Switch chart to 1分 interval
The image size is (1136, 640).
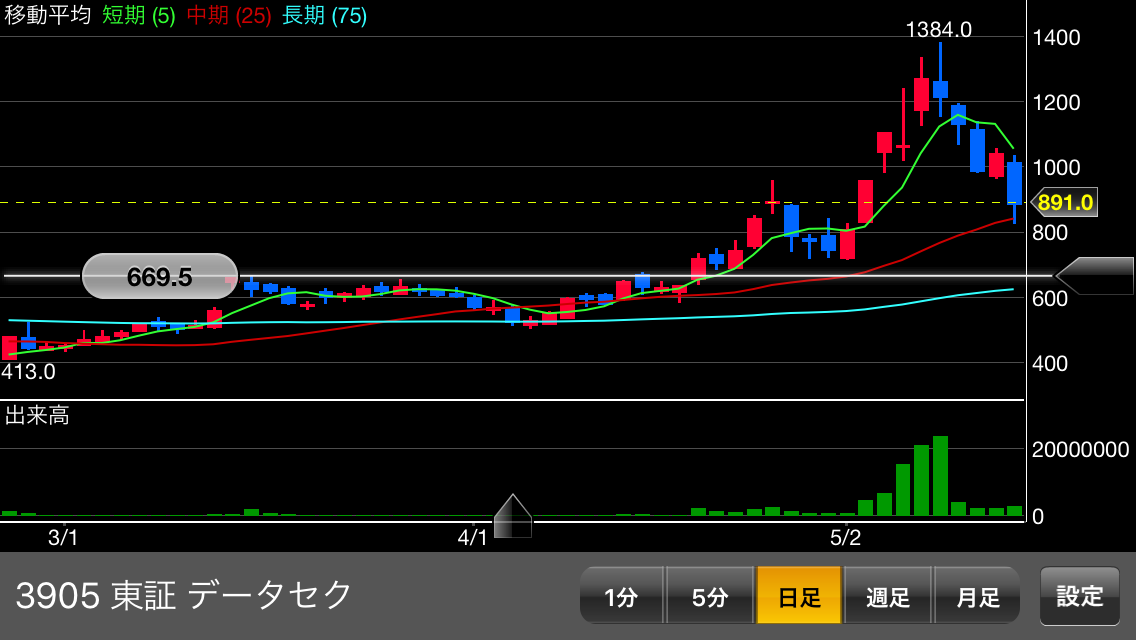621,597
